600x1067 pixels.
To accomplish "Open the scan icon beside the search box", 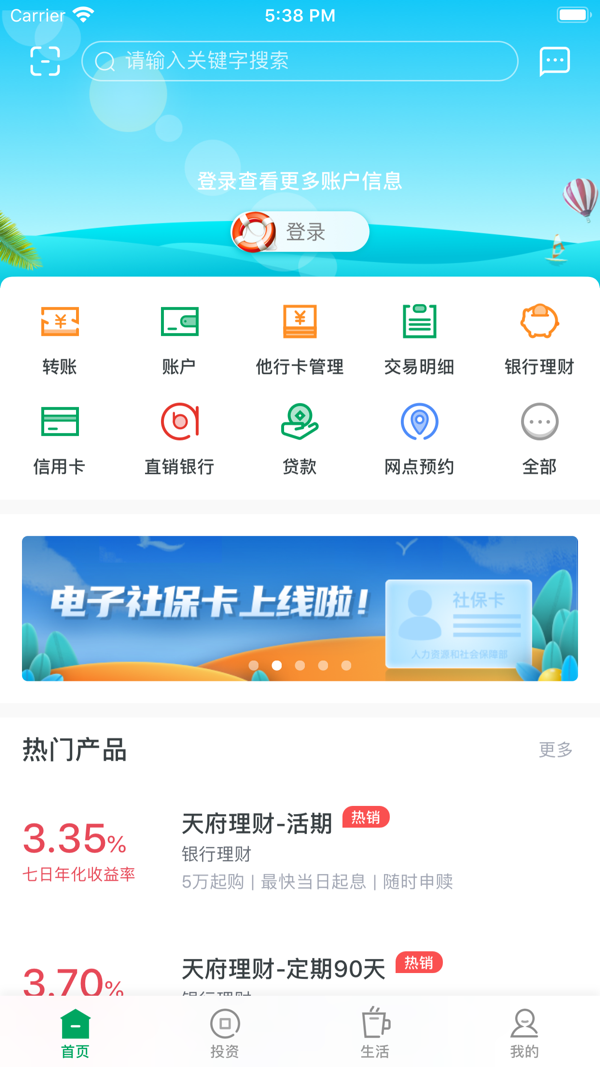I will [46, 61].
